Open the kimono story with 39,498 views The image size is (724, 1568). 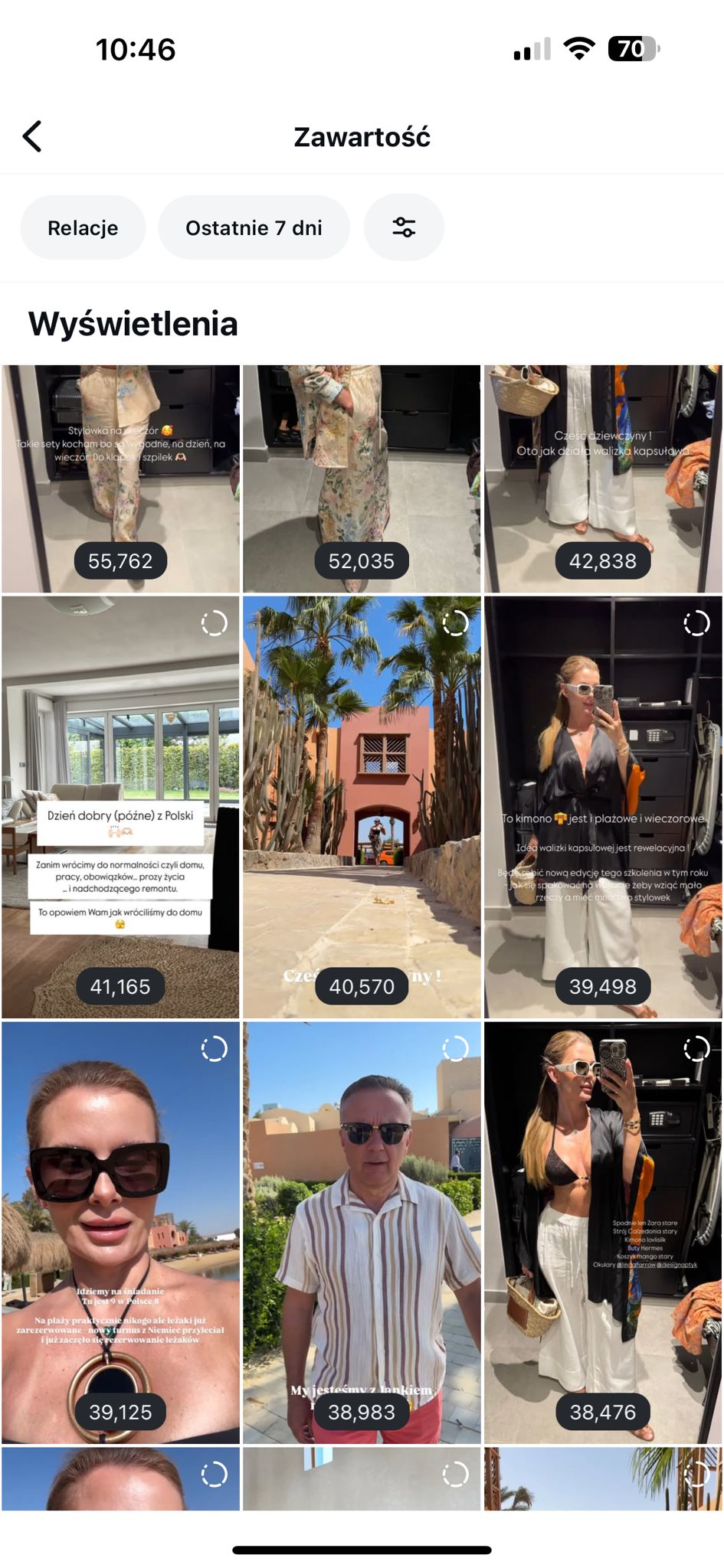click(603, 808)
